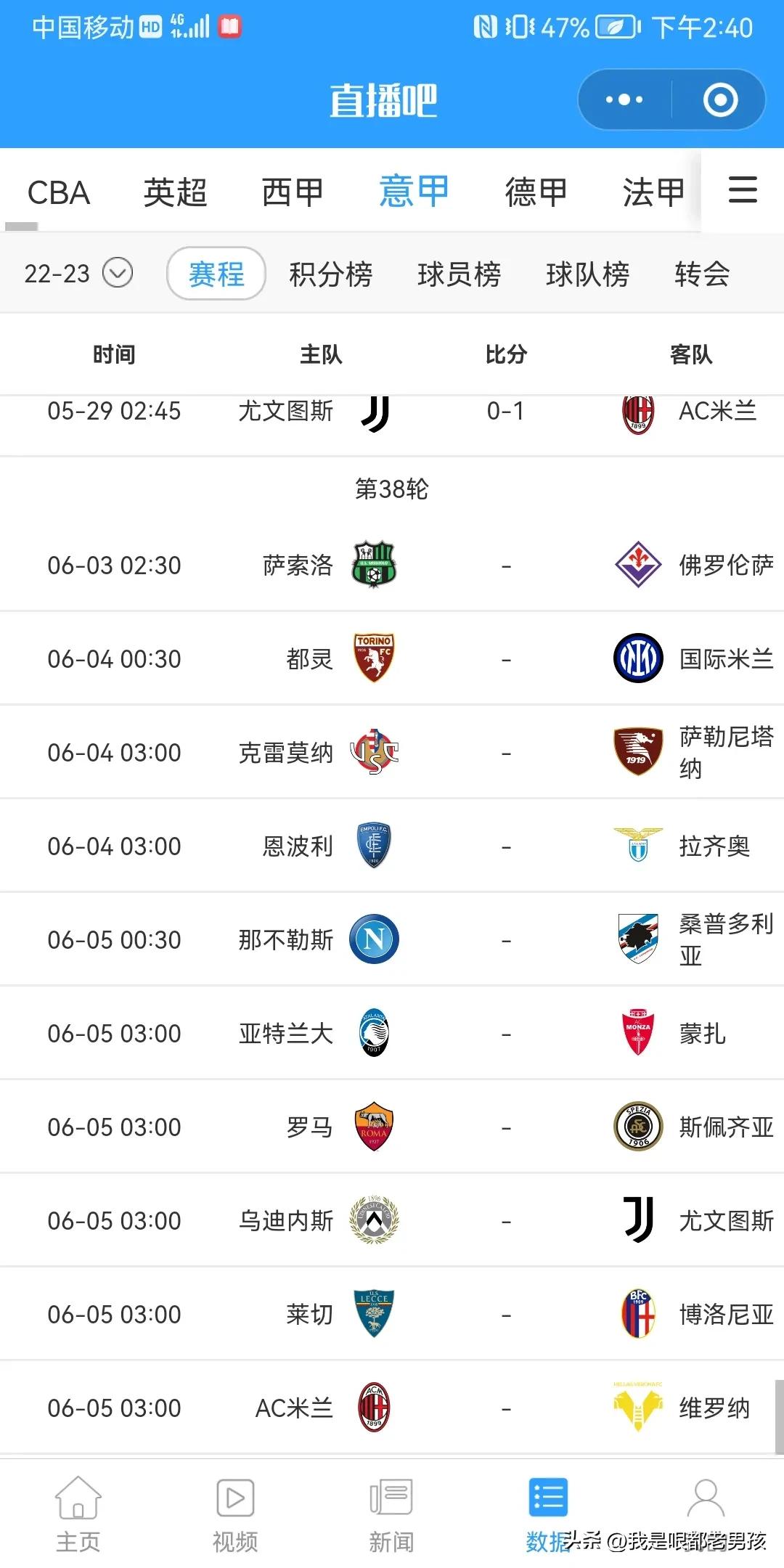Switch to the 英超 league tab
Screen dimensions: 784x1568
pyautogui.click(x=174, y=191)
